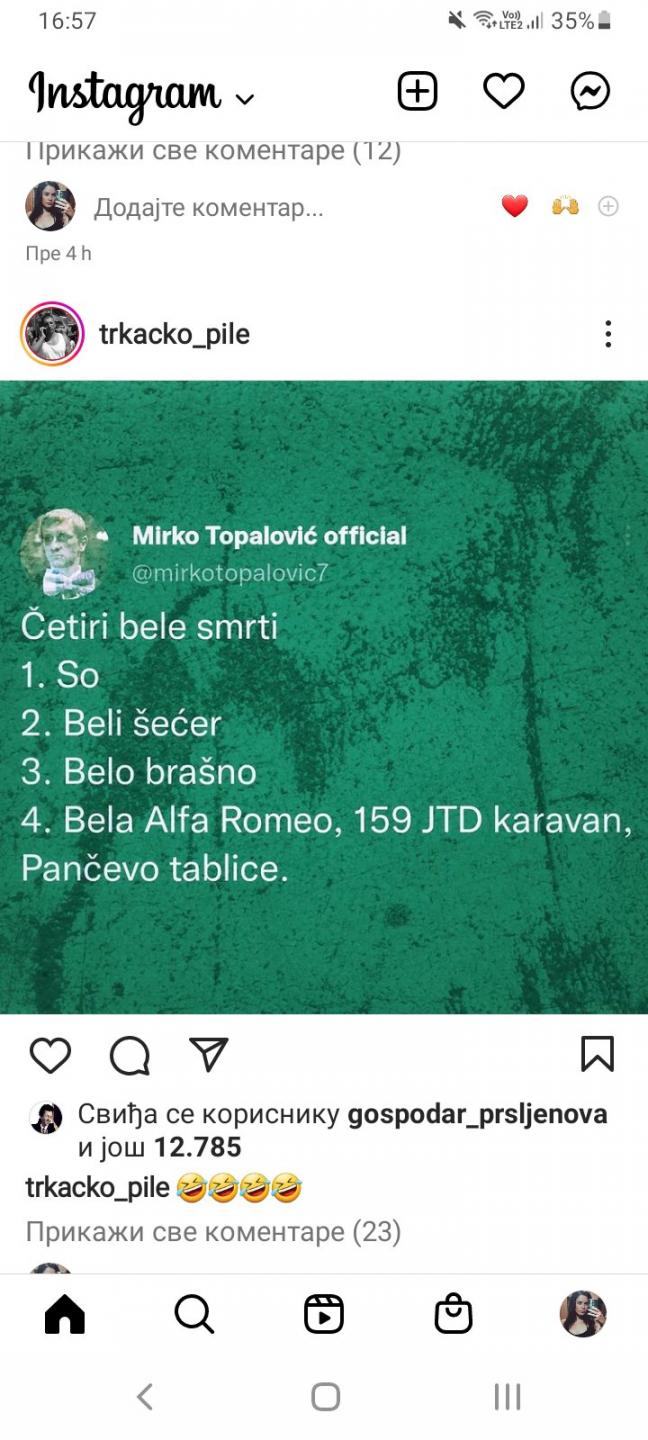React with the raised hands emoji

[x=565, y=207]
